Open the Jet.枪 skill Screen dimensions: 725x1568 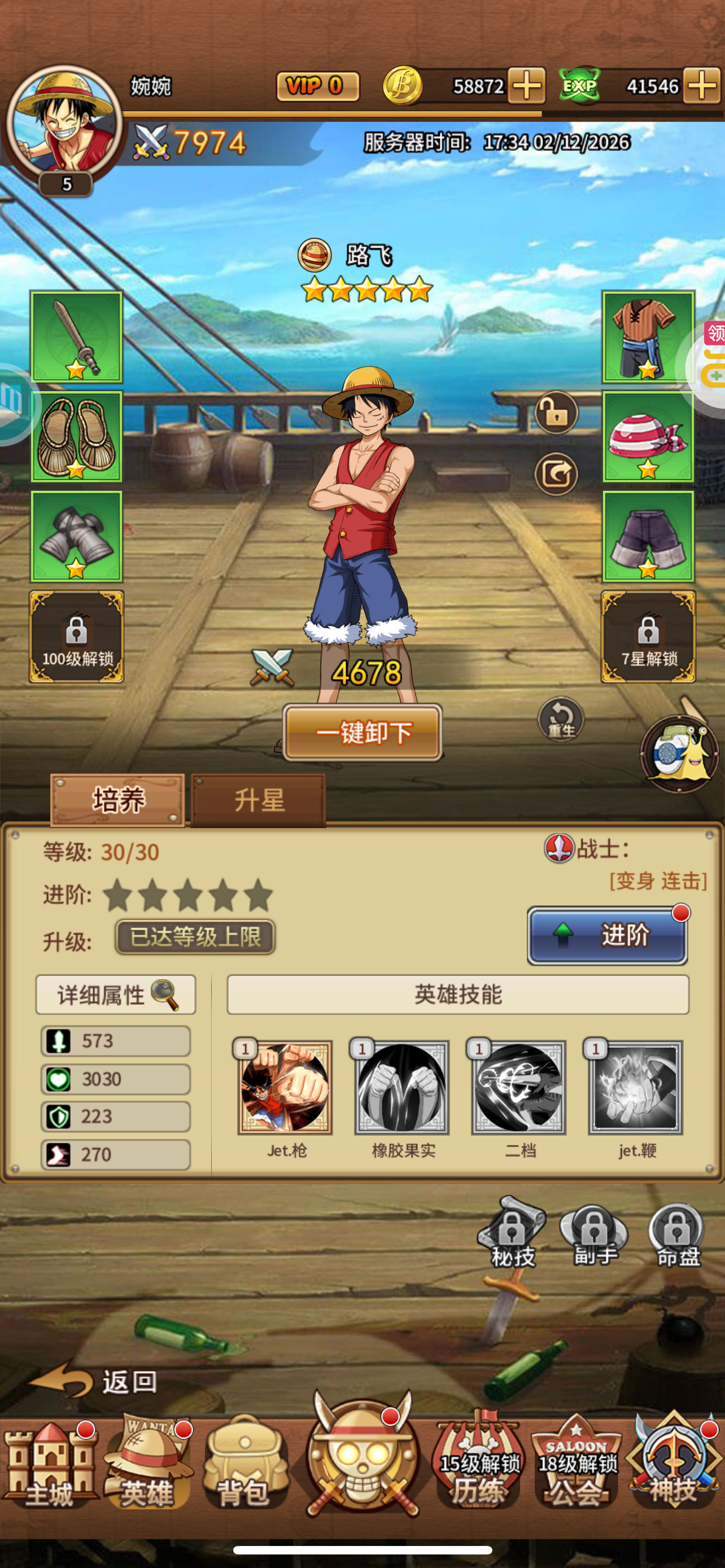[x=285, y=1088]
